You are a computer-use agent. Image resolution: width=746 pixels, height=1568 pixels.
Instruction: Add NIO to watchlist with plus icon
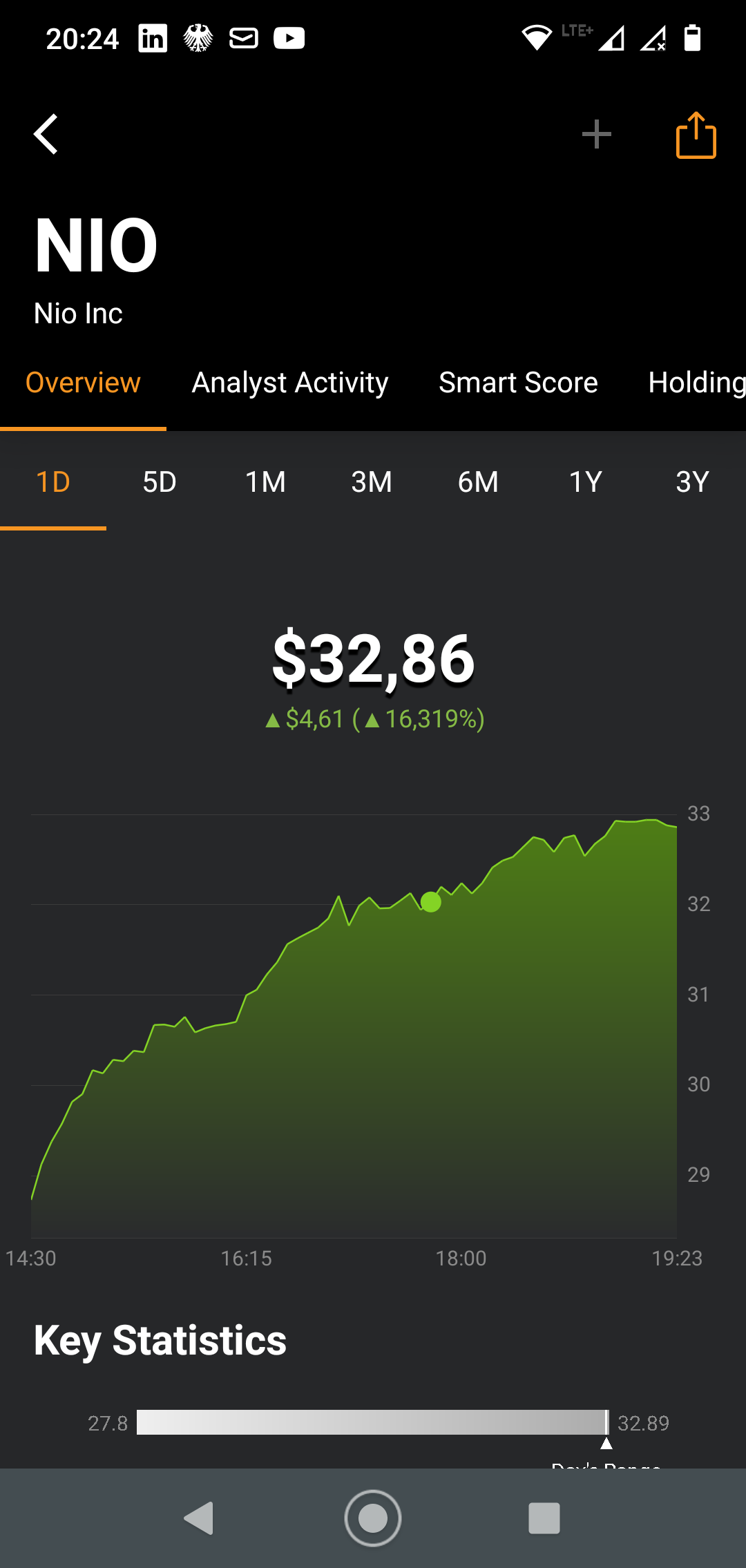[596, 134]
